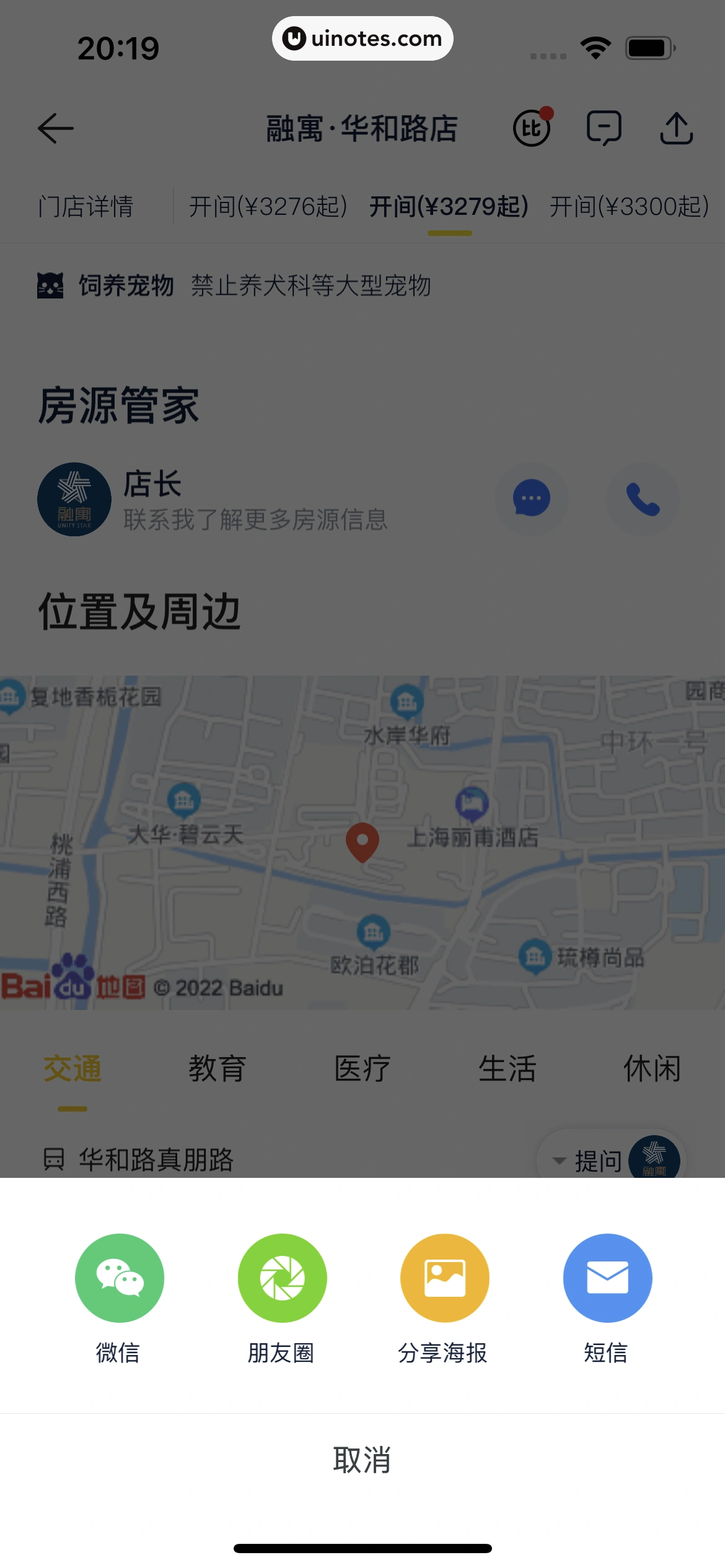Open the messages icon in header
This screenshot has height=1568, width=725.
pos(604,128)
